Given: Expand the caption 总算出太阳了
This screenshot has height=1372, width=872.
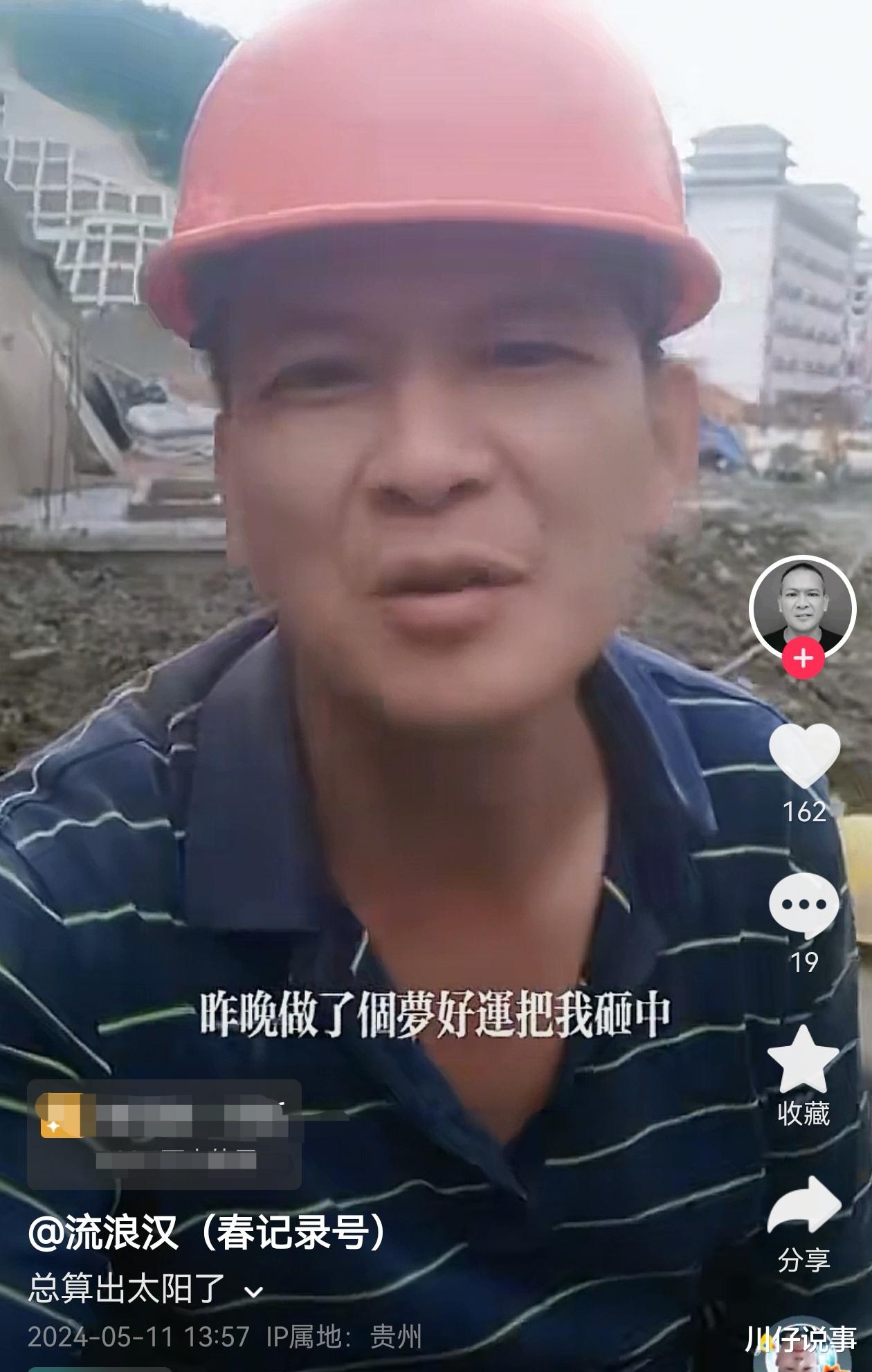Looking at the screenshot, I should (145, 1288).
